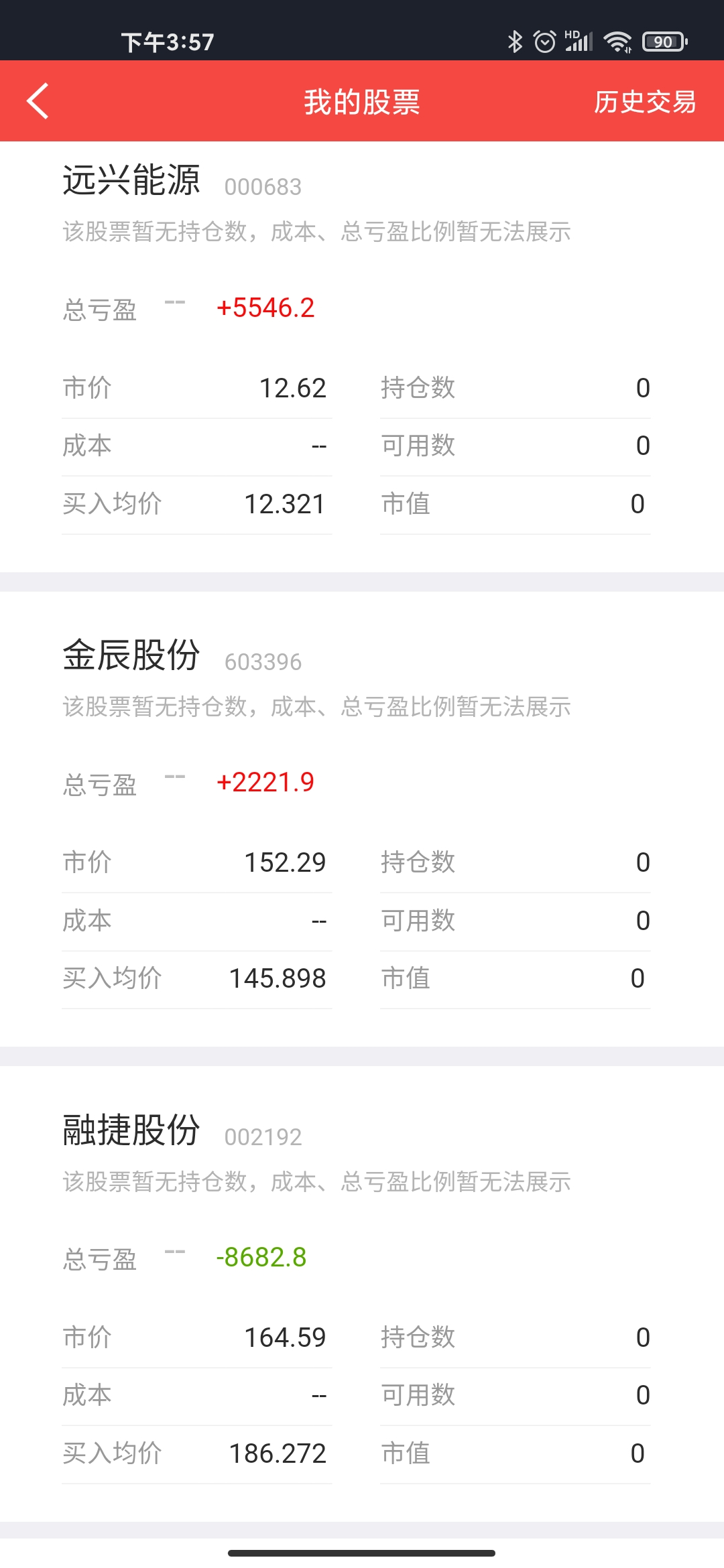This screenshot has height=1568, width=724.
Task: Open the 远兴能源 stock card
Action: [132, 181]
